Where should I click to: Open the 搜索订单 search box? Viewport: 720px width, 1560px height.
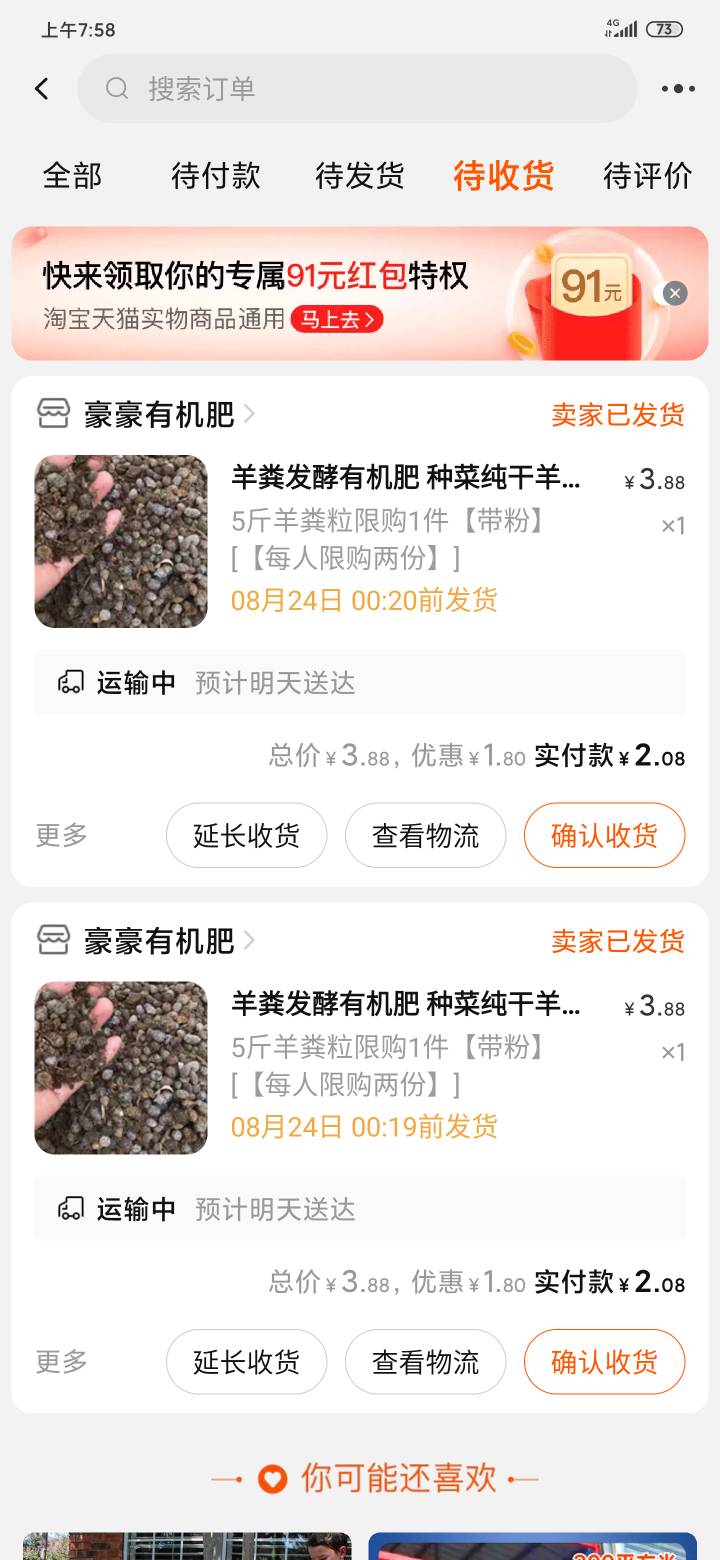pyautogui.click(x=357, y=89)
